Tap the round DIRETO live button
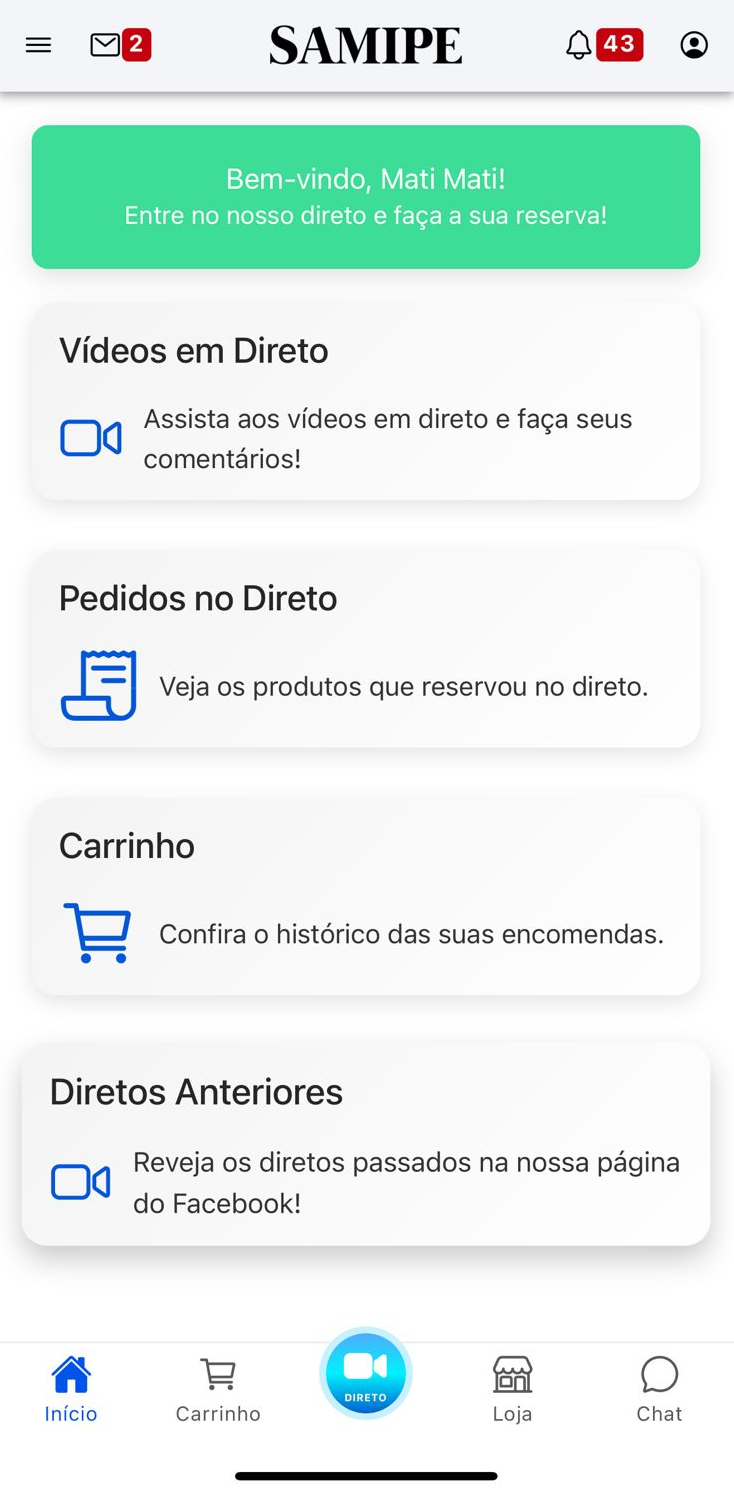Image resolution: width=734 pixels, height=1492 pixels. pyautogui.click(x=366, y=1373)
